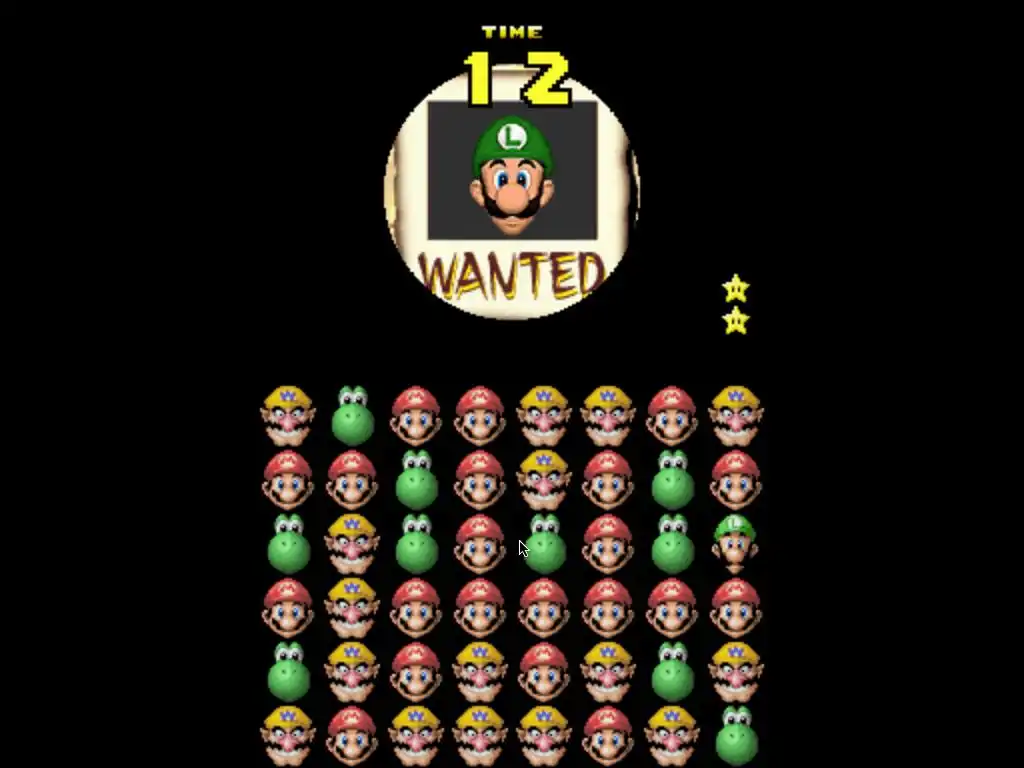Tap Luigi's face in the grid
This screenshot has height=768, width=1024.
pyautogui.click(x=735, y=543)
